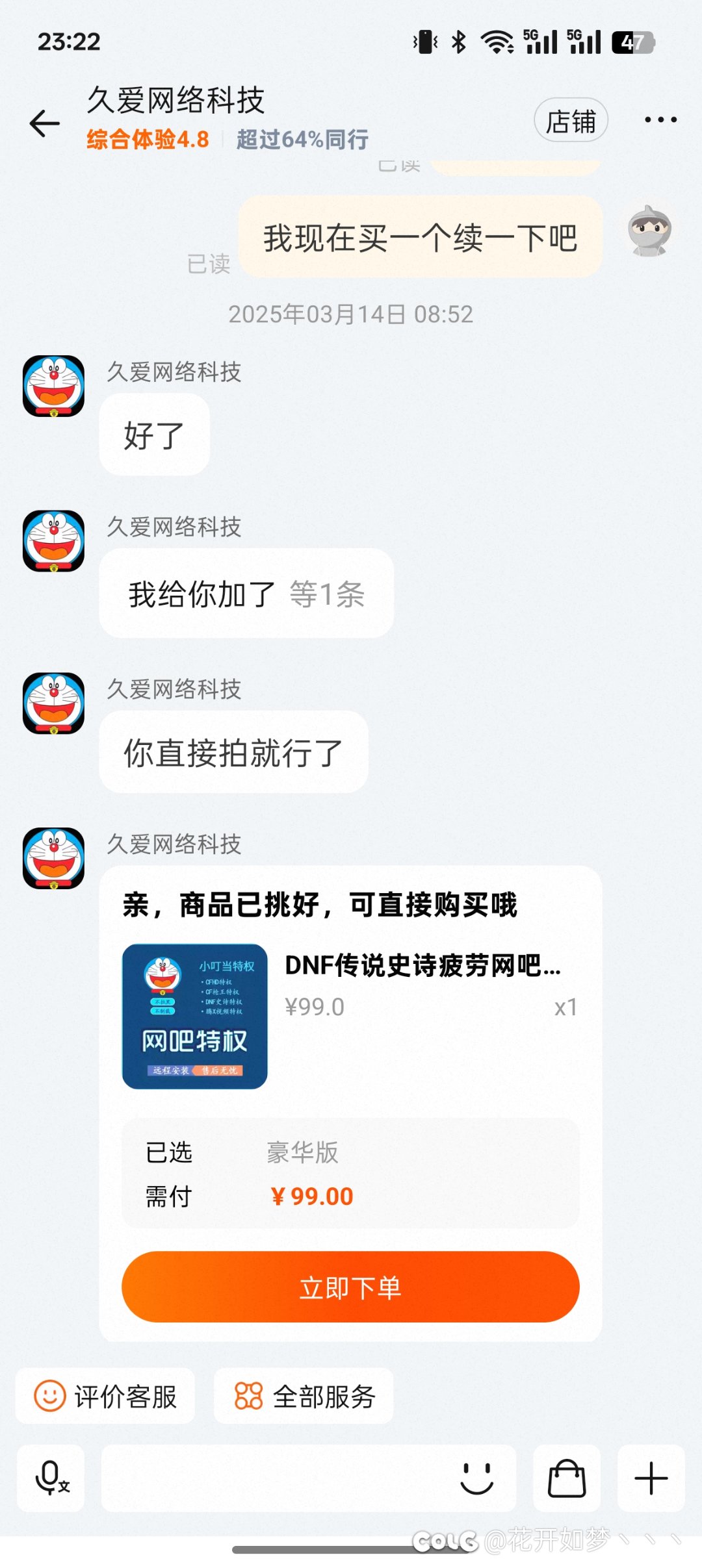Open 全部服务 all services
Screen dimensions: 702x1568
[x=304, y=1396]
